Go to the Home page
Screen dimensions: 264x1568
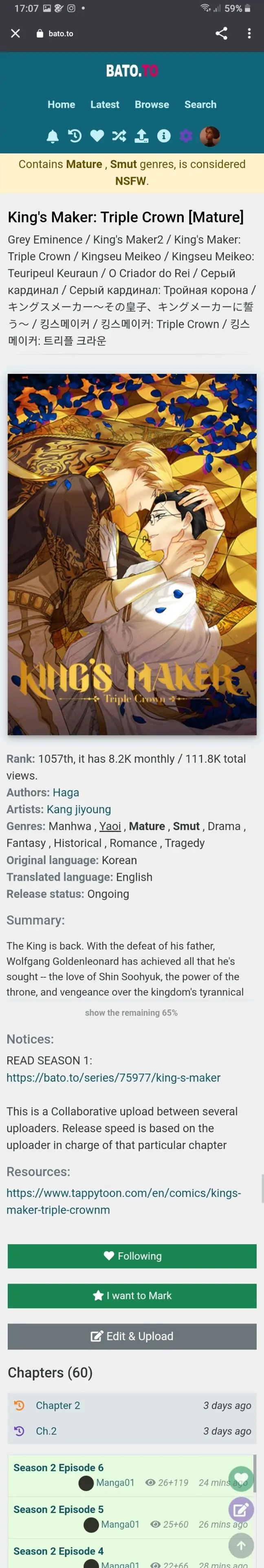coord(61,105)
